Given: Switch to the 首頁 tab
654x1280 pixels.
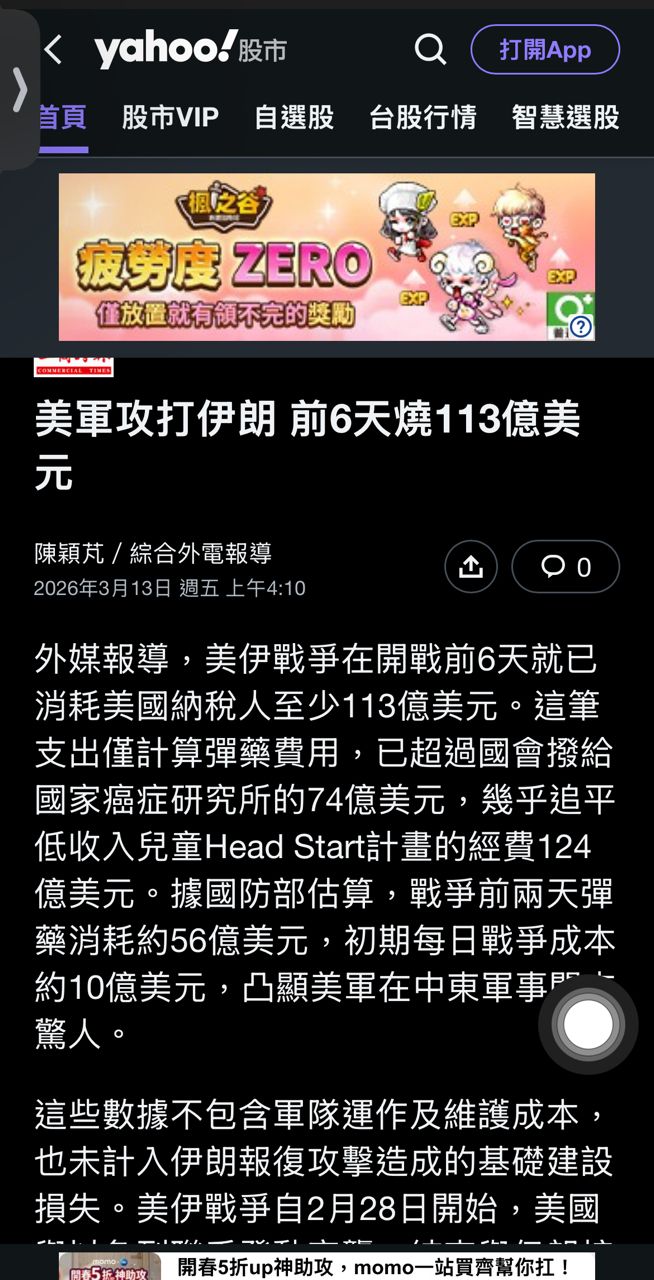Looking at the screenshot, I should (62, 117).
